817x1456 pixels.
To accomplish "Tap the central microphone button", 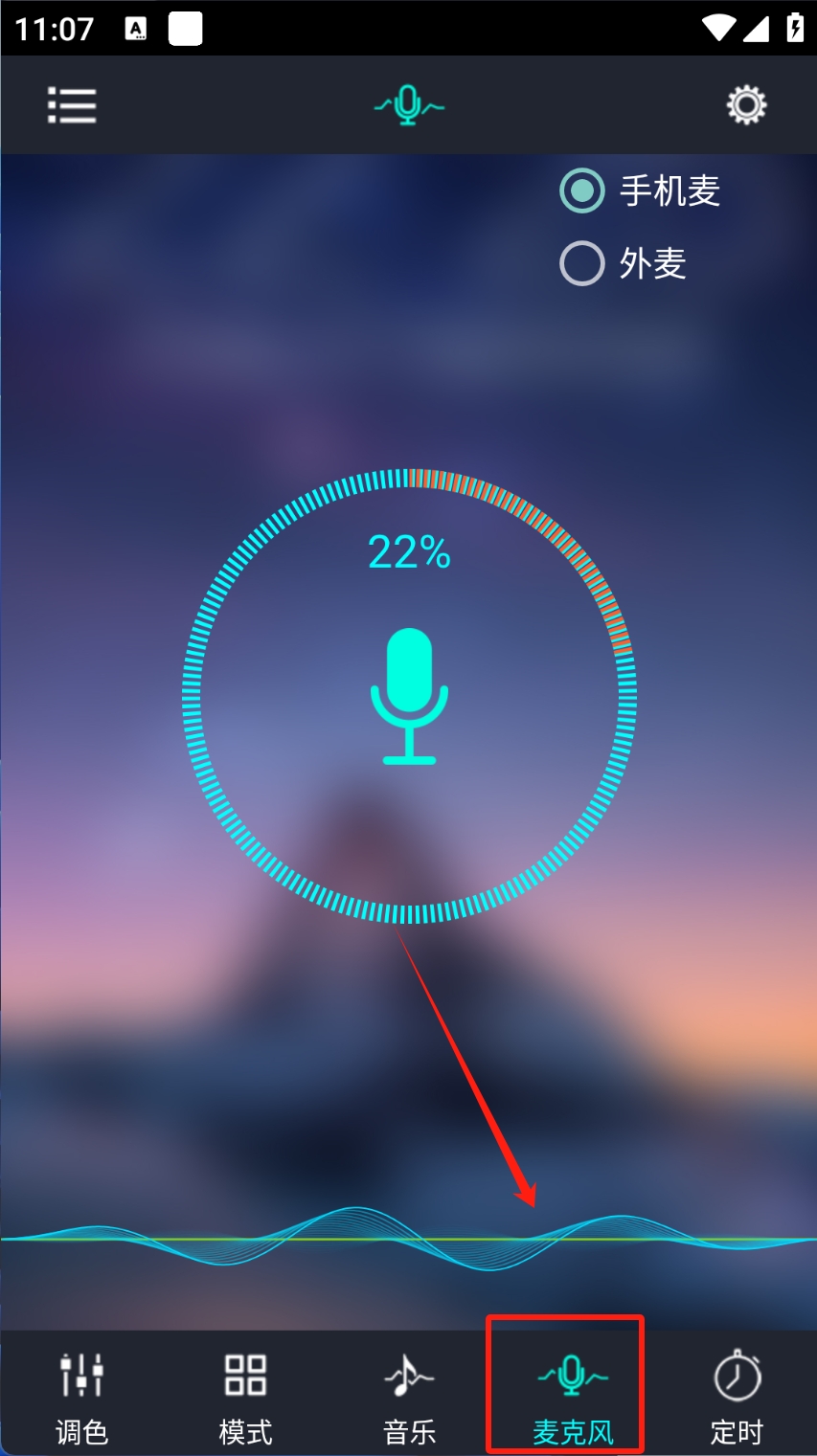I will [x=409, y=696].
